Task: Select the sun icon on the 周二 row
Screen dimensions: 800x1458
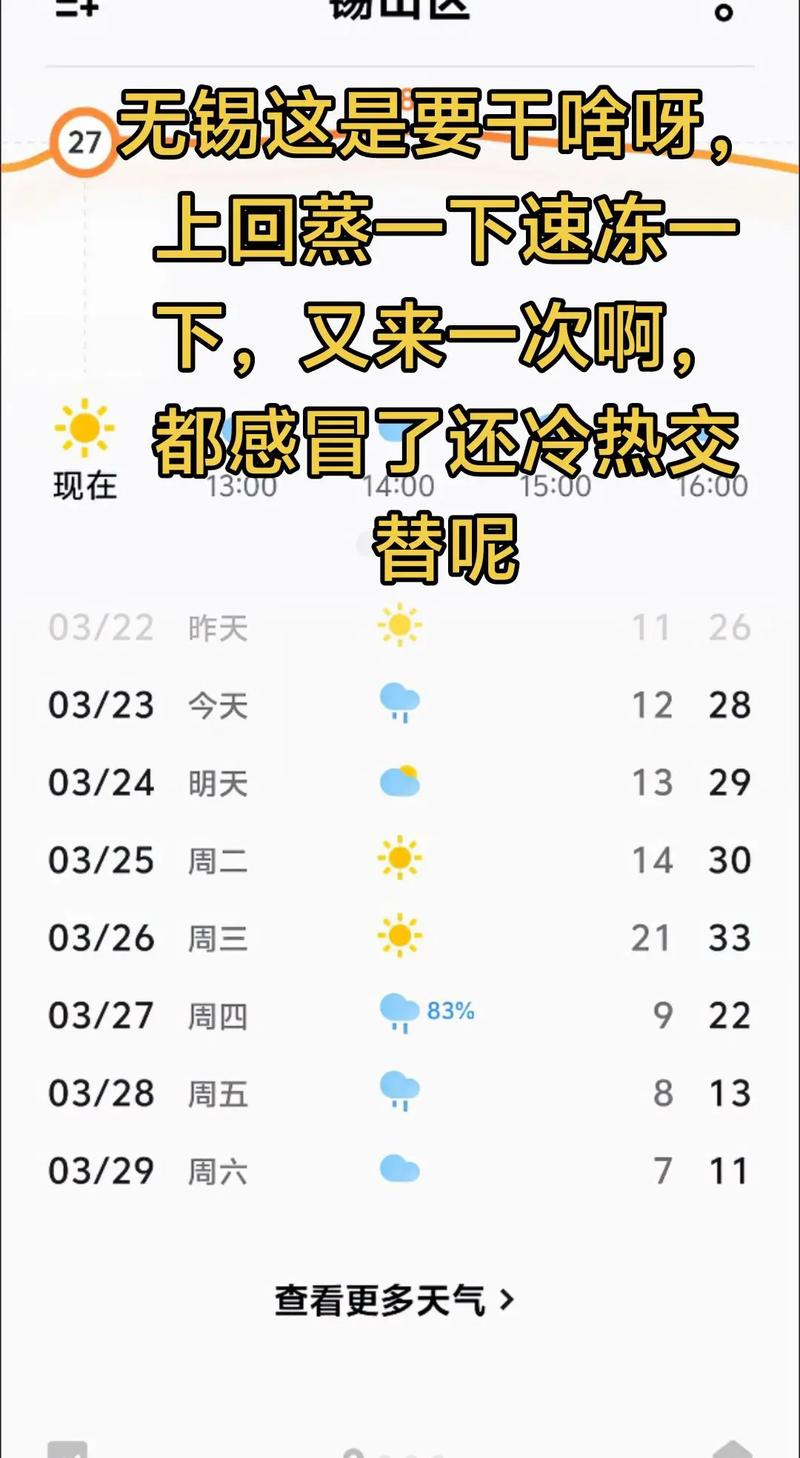Action: pyautogui.click(x=399, y=860)
